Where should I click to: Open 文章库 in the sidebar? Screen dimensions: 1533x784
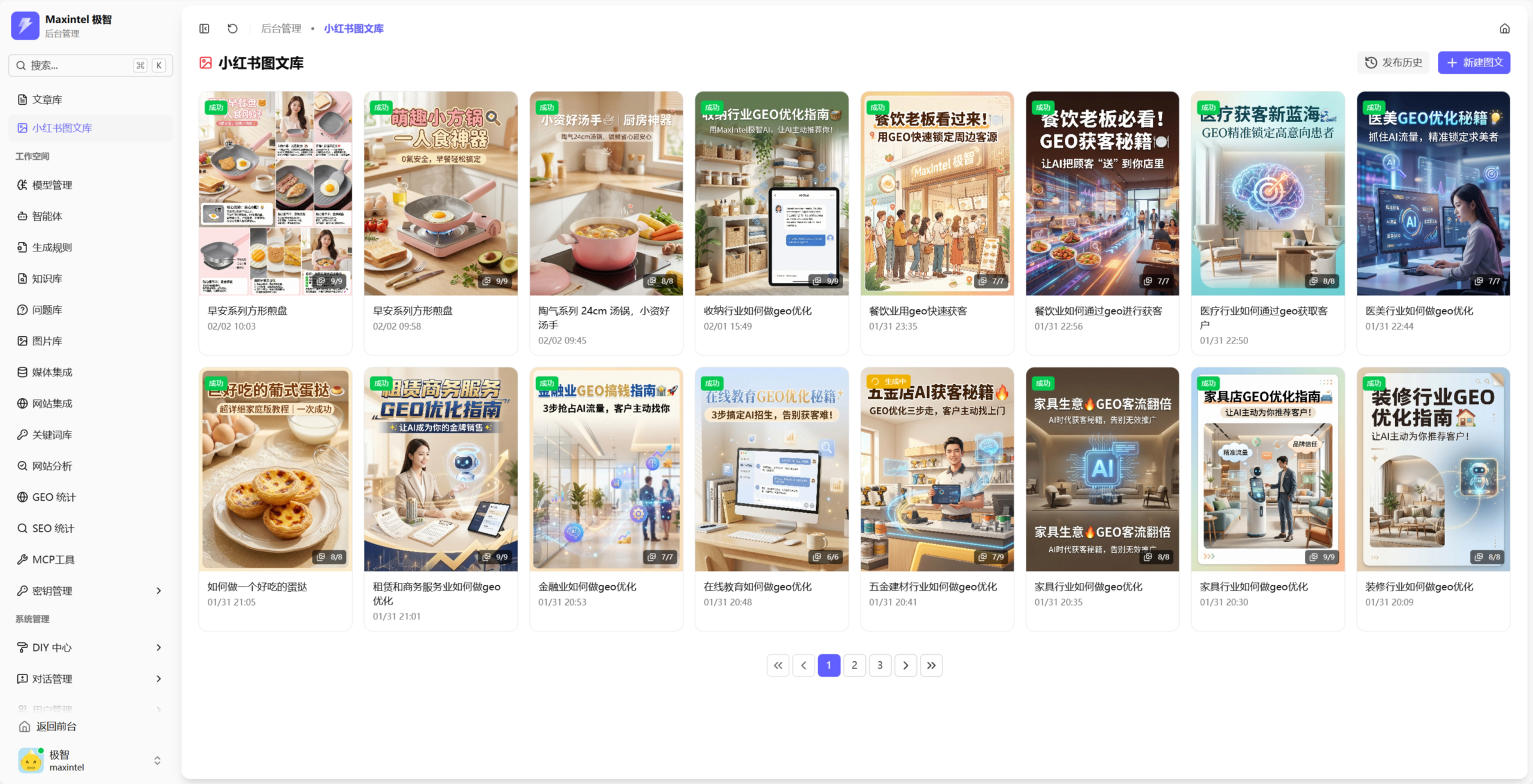47,99
